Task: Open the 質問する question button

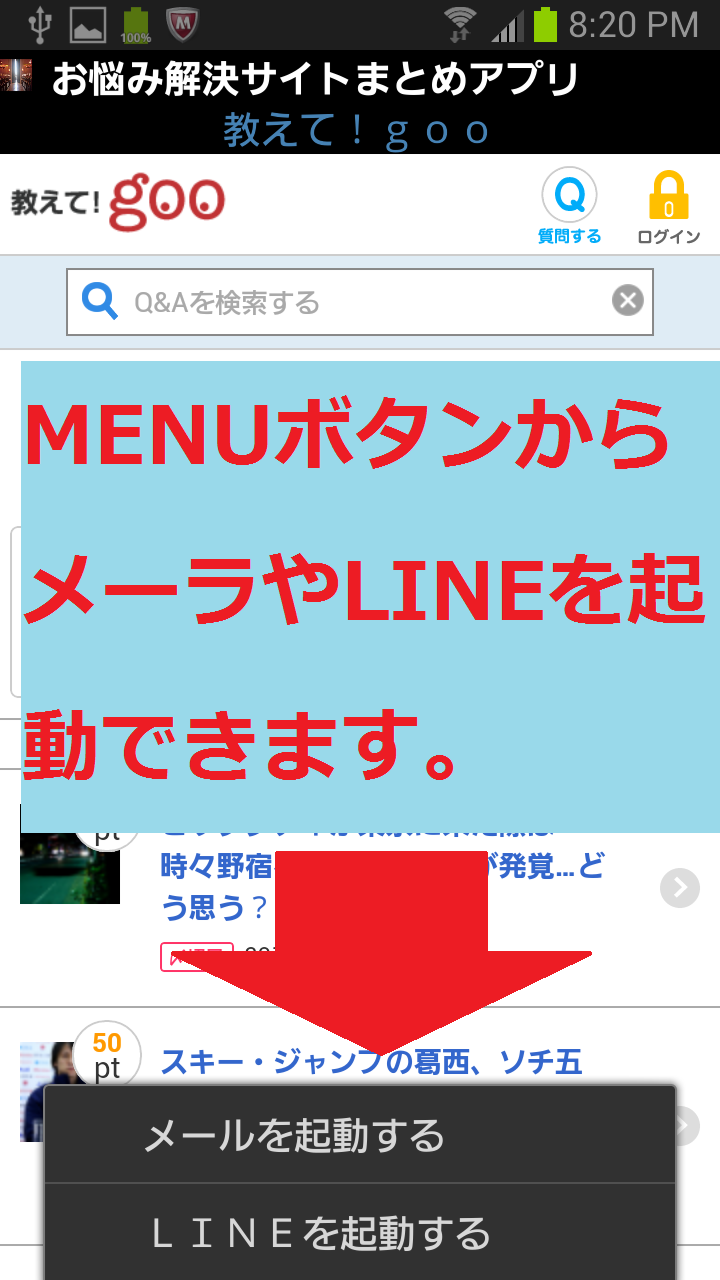Action: point(569,206)
